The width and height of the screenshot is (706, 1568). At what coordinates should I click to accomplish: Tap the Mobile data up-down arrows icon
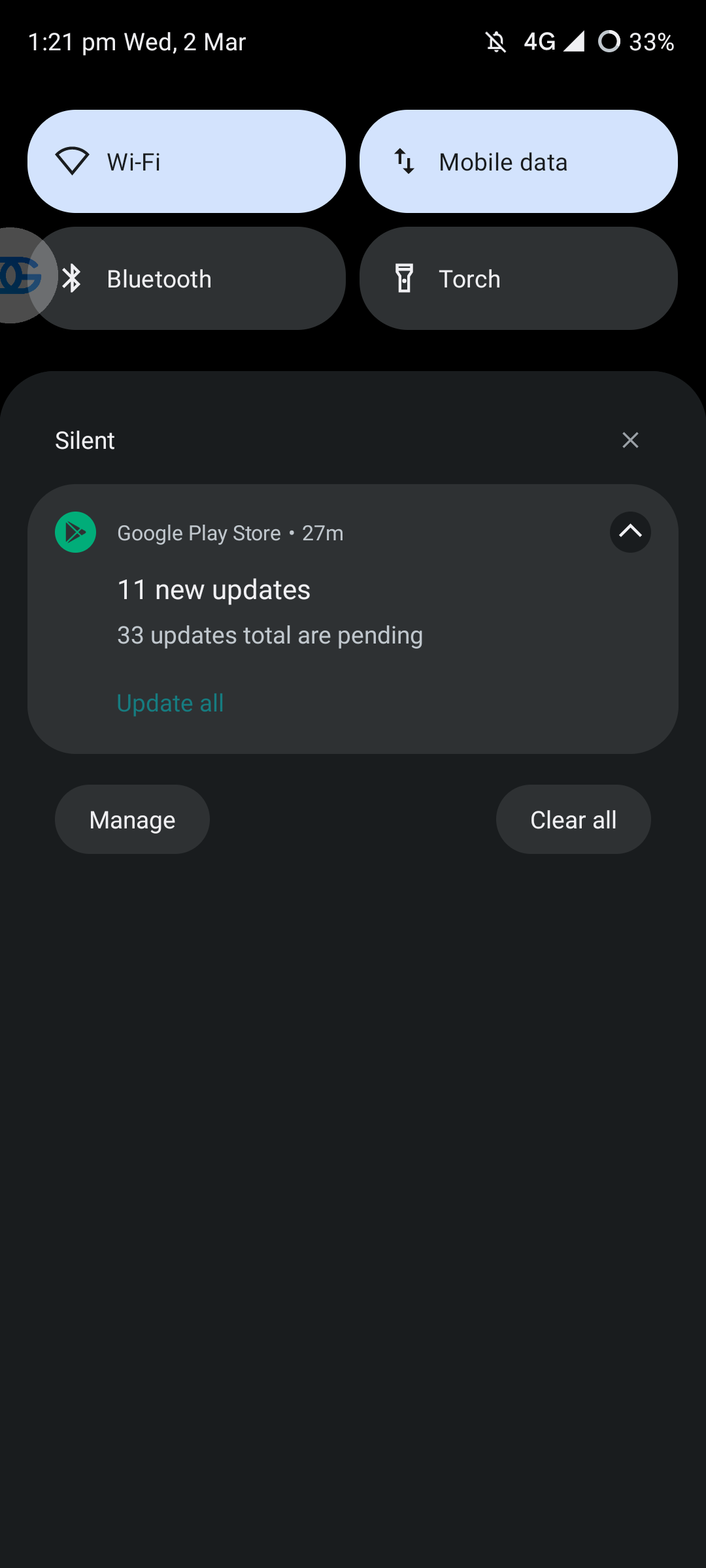coord(404,161)
